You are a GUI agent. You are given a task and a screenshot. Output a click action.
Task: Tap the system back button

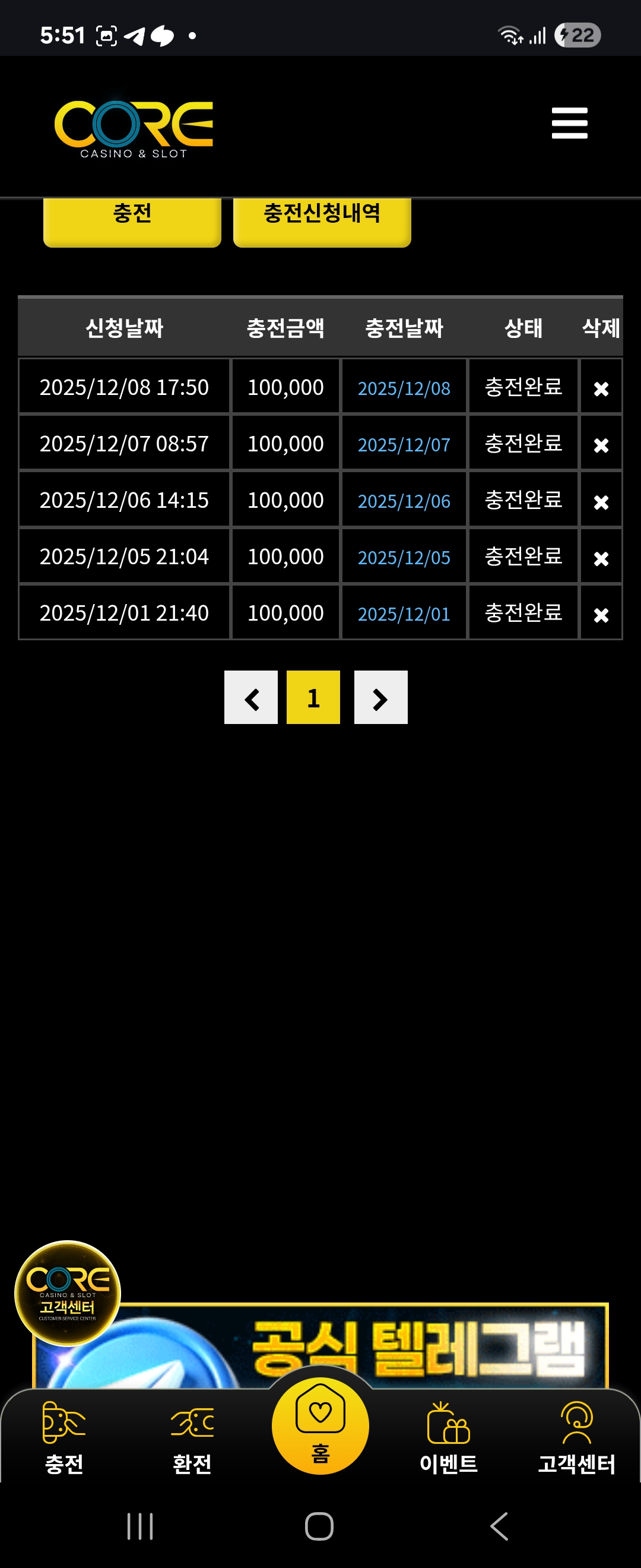pyautogui.click(x=499, y=1526)
